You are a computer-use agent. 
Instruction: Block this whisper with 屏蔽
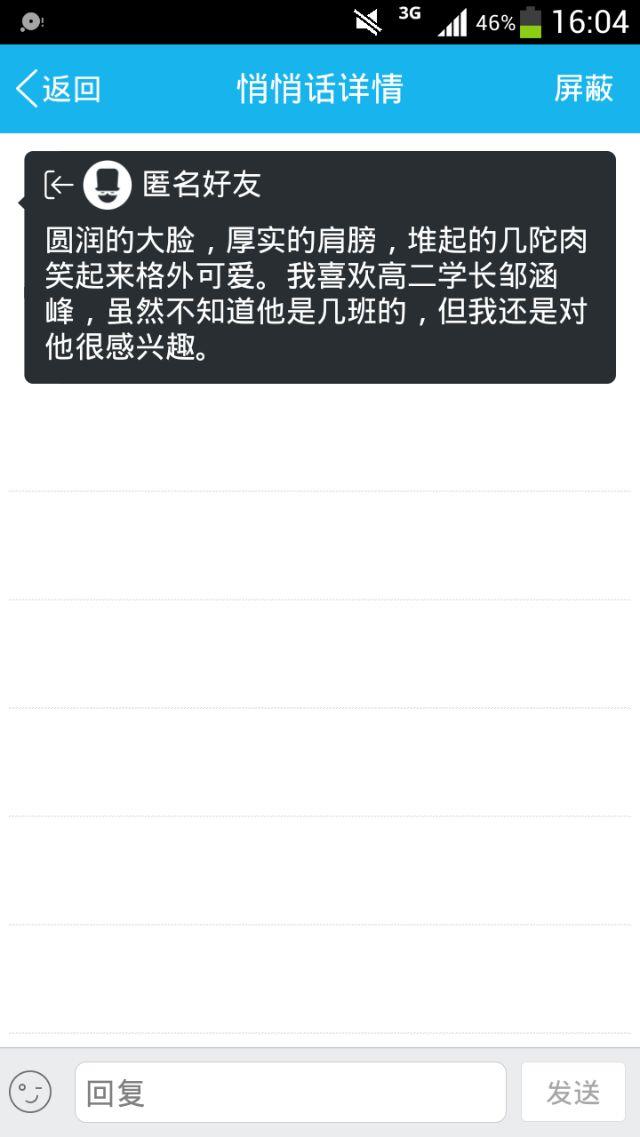point(583,89)
